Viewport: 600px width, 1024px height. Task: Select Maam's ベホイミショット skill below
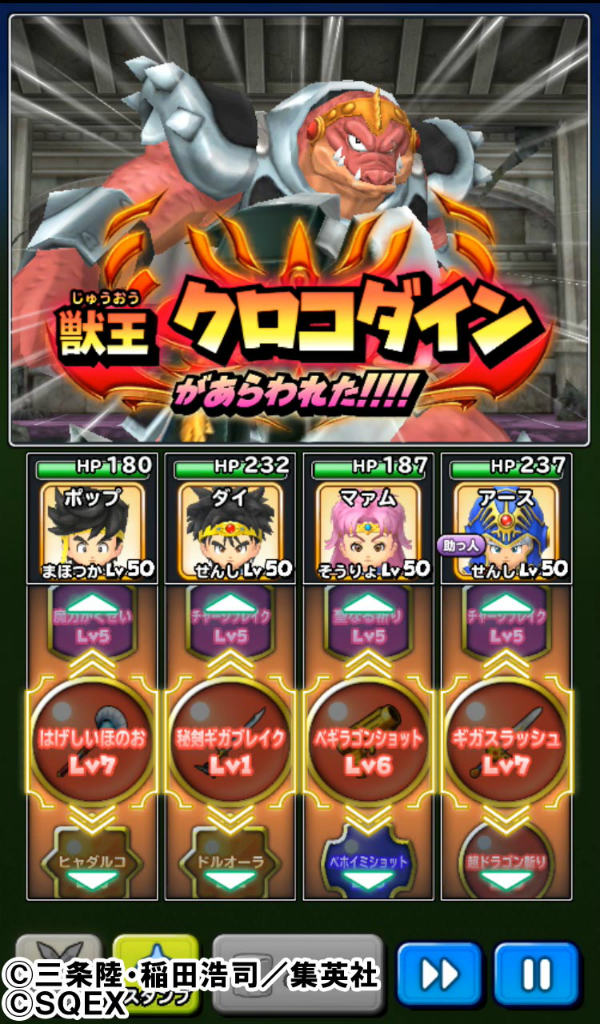tap(368, 861)
